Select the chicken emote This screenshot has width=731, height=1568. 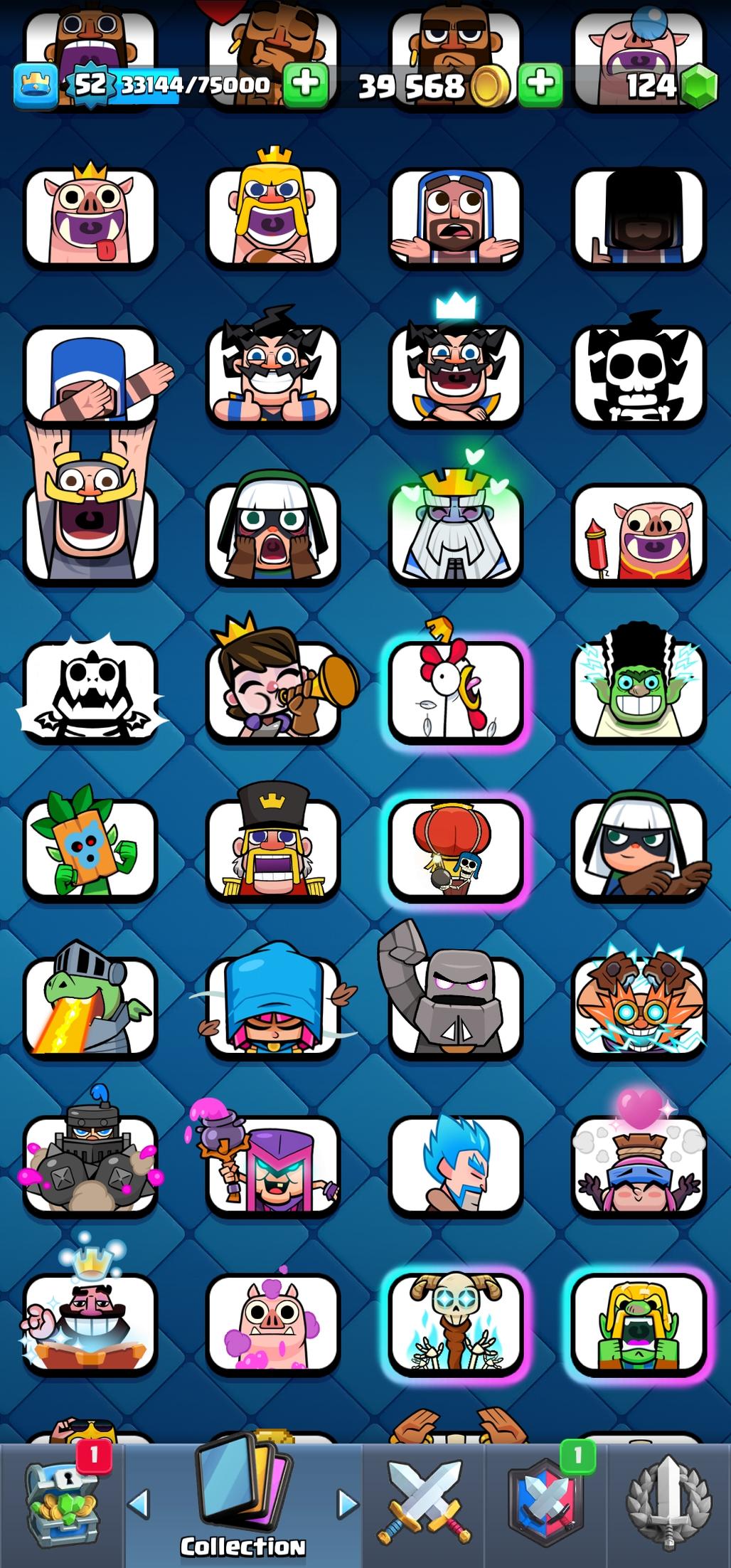coord(456,692)
